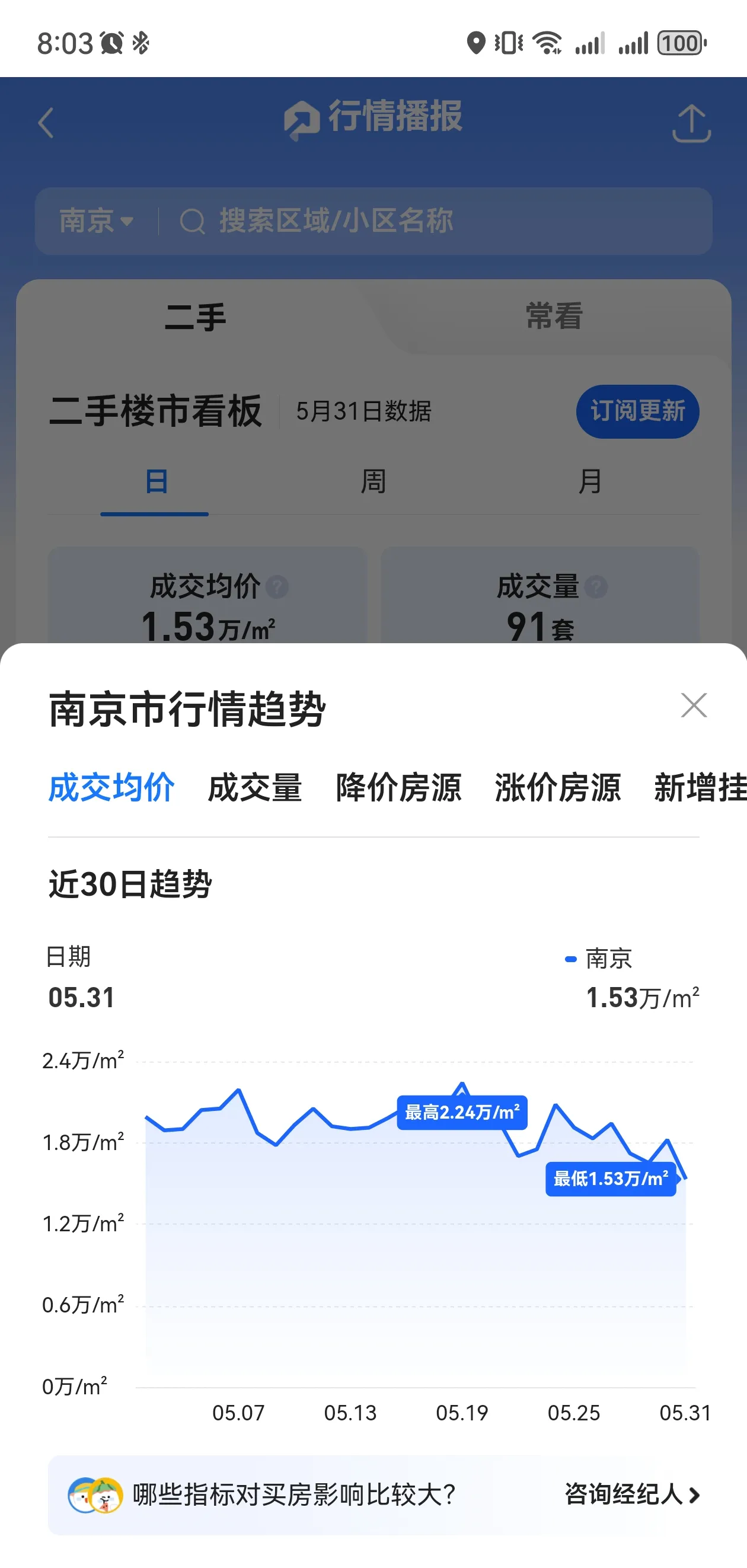Viewport: 747px width, 1568px height.
Task: Open the 成交量 help question icon
Action: [595, 586]
